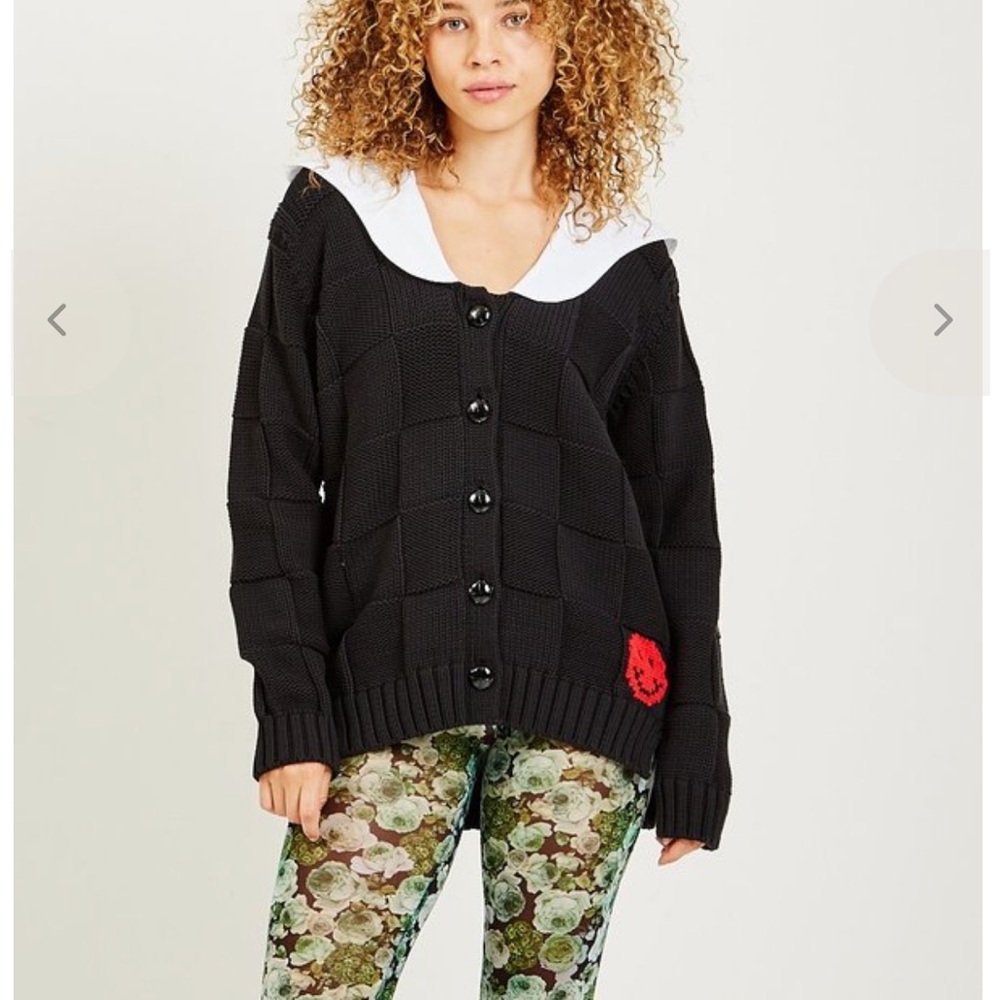Go to the previous product photo
1000x1000 pixels.
[x=57, y=320]
